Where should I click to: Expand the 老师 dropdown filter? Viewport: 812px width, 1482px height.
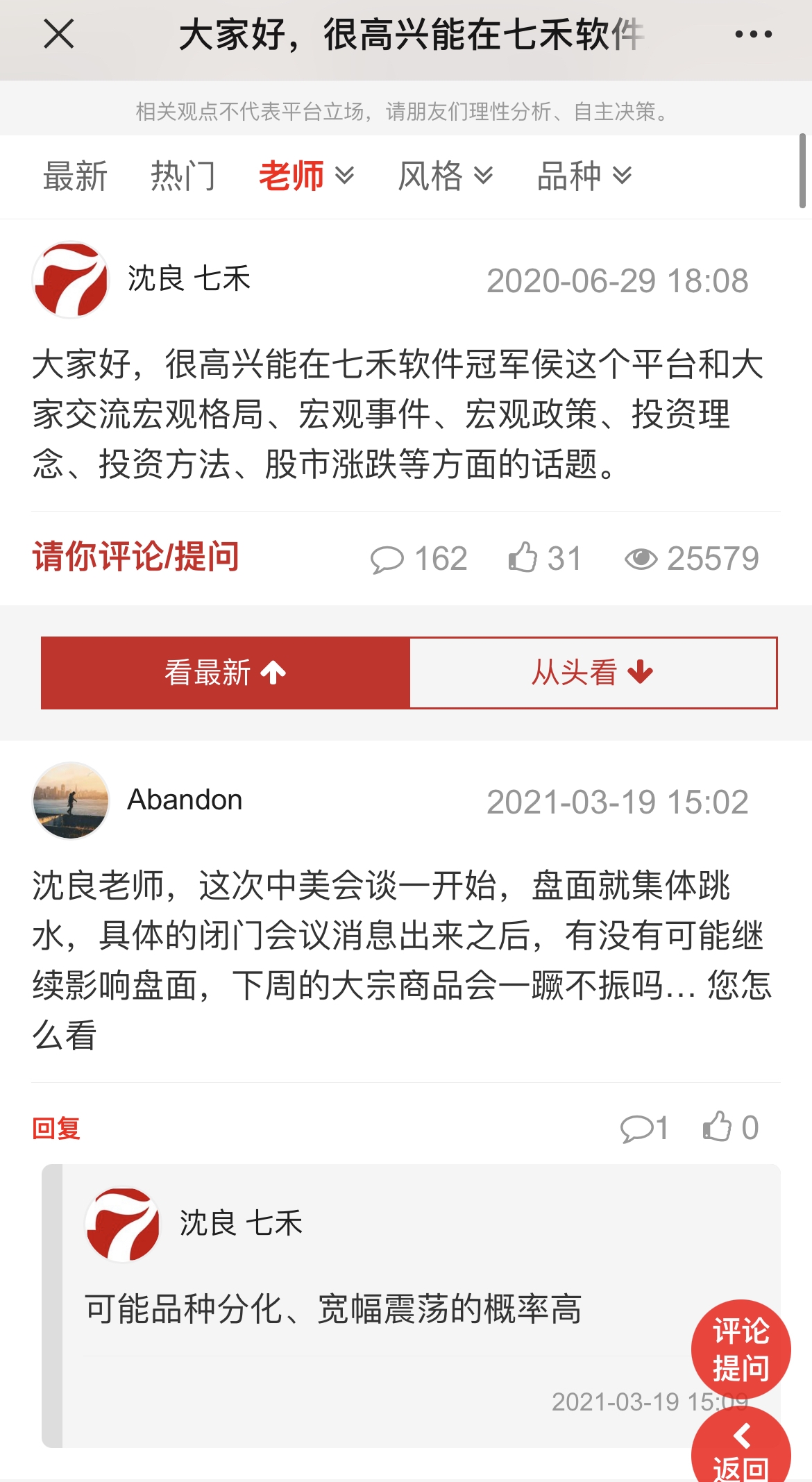click(306, 176)
